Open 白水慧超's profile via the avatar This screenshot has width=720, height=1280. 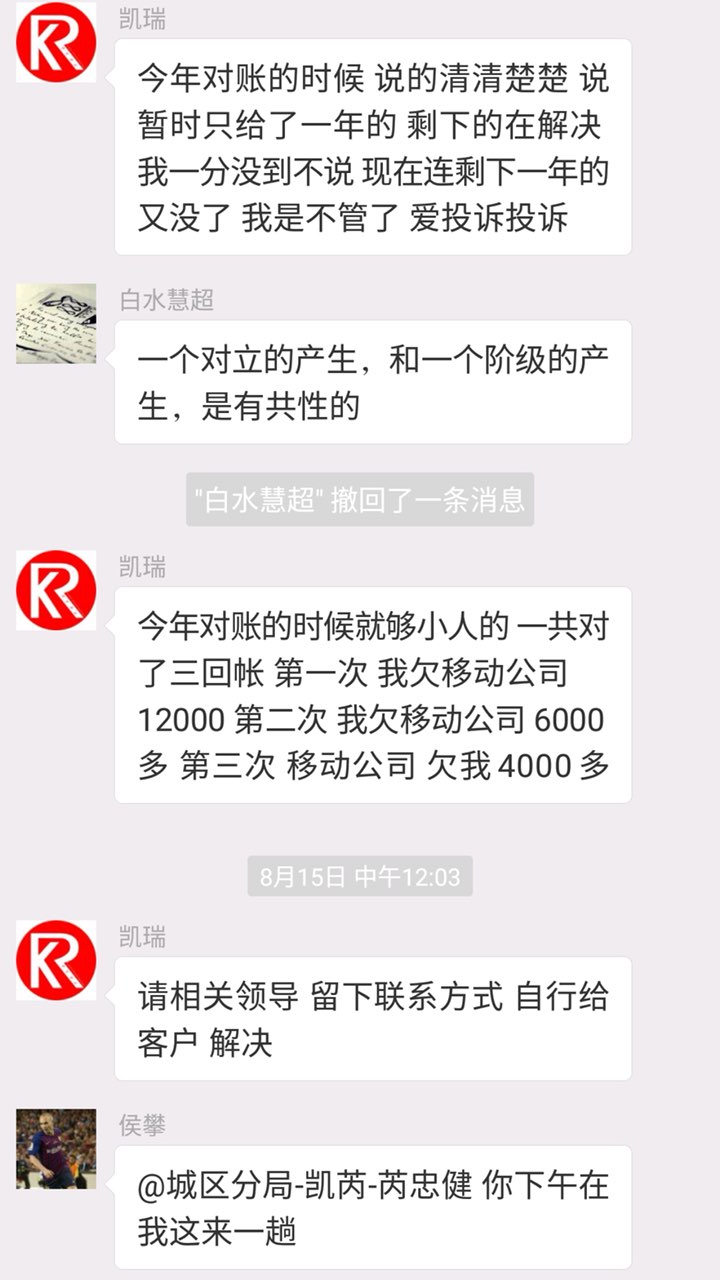click(x=56, y=323)
